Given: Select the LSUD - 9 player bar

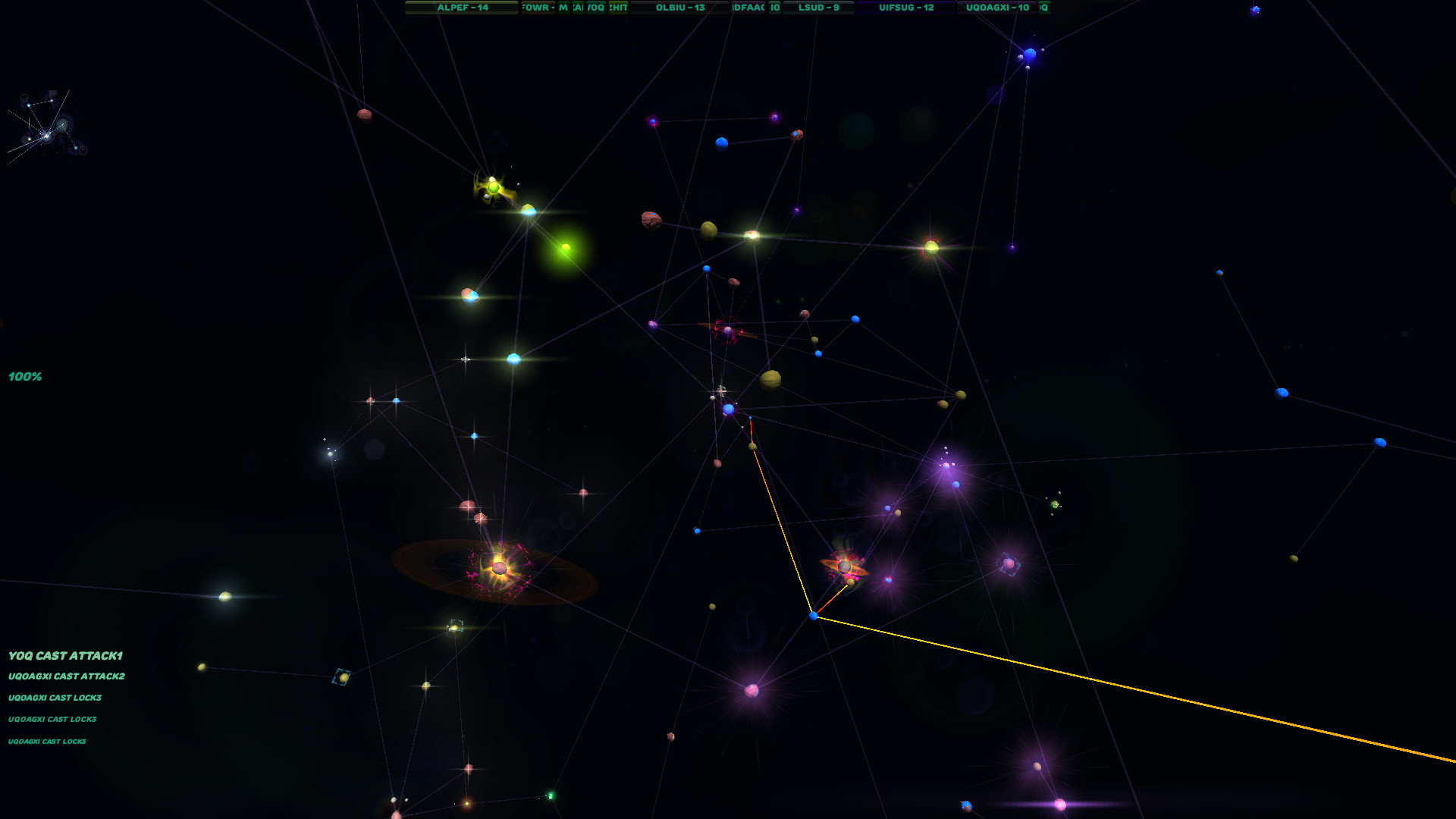Looking at the screenshot, I should (x=818, y=8).
